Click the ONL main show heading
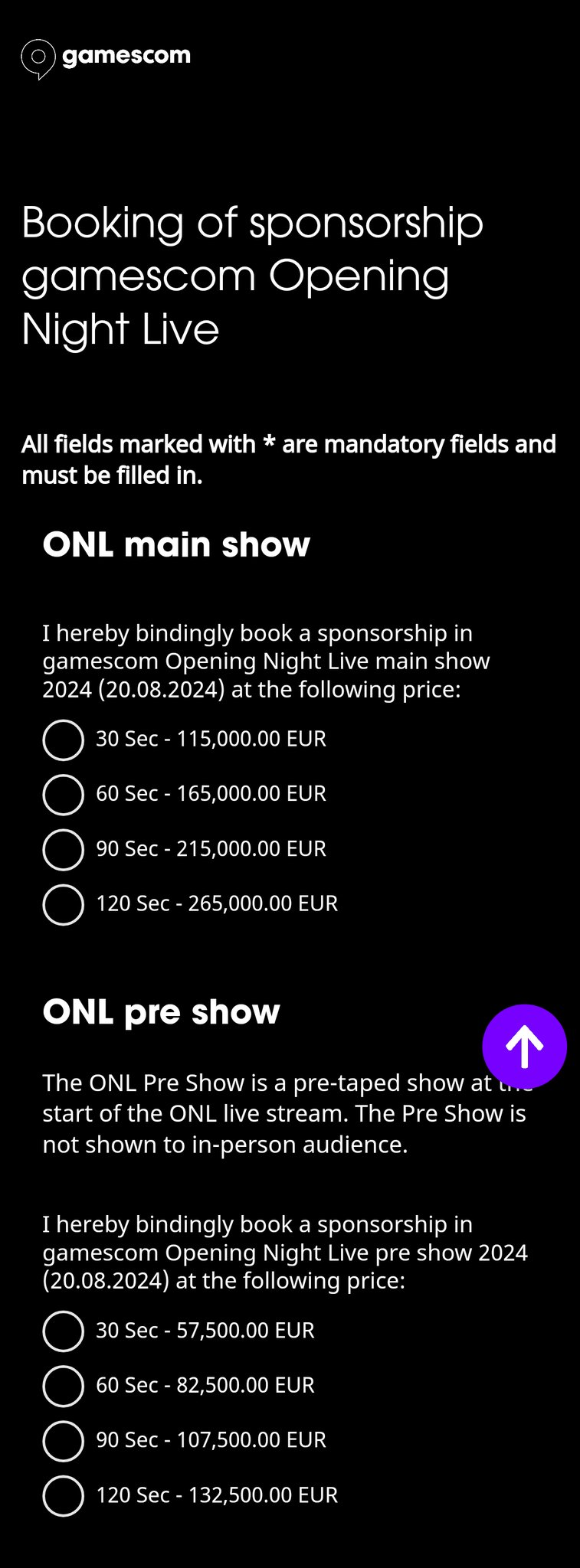The image size is (580, 1568). [x=176, y=544]
